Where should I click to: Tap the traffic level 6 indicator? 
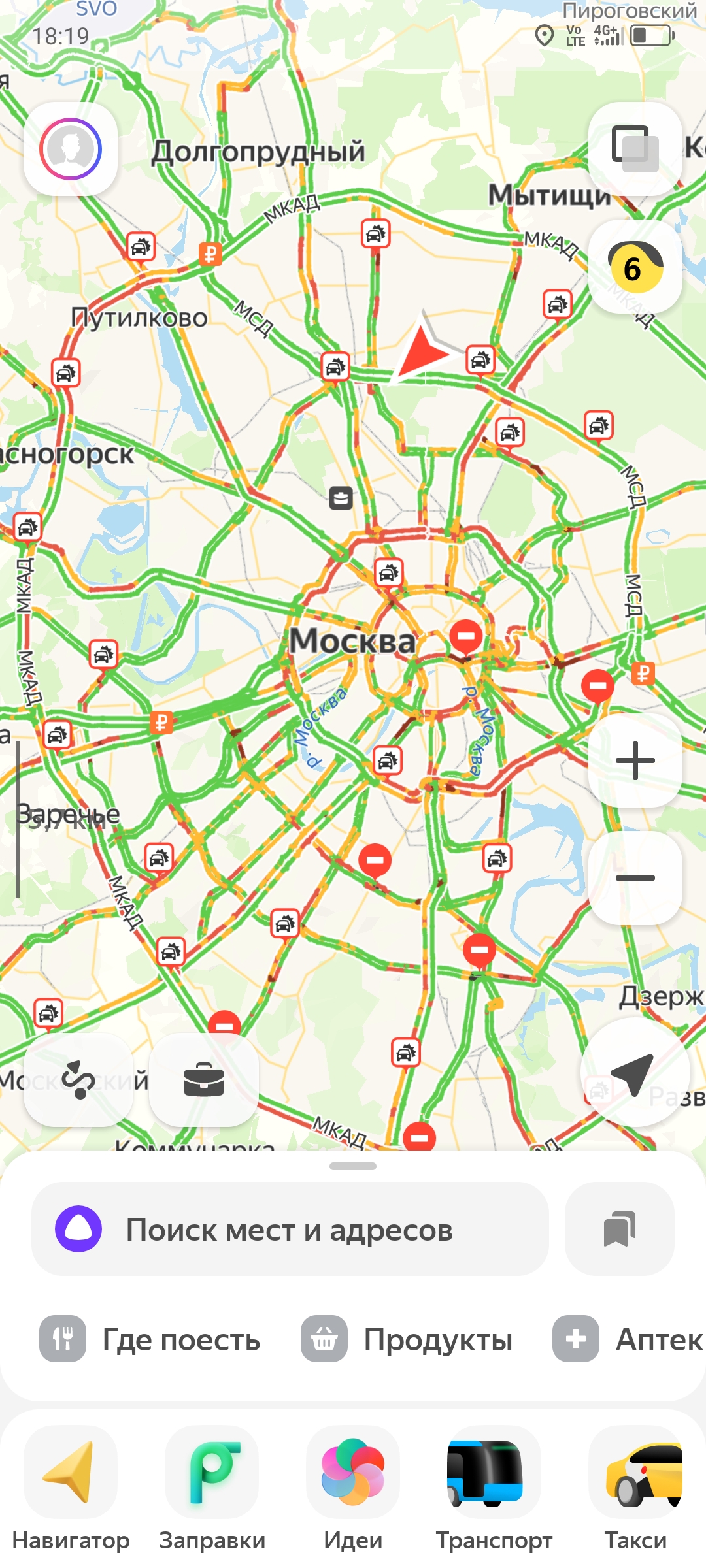(635, 267)
